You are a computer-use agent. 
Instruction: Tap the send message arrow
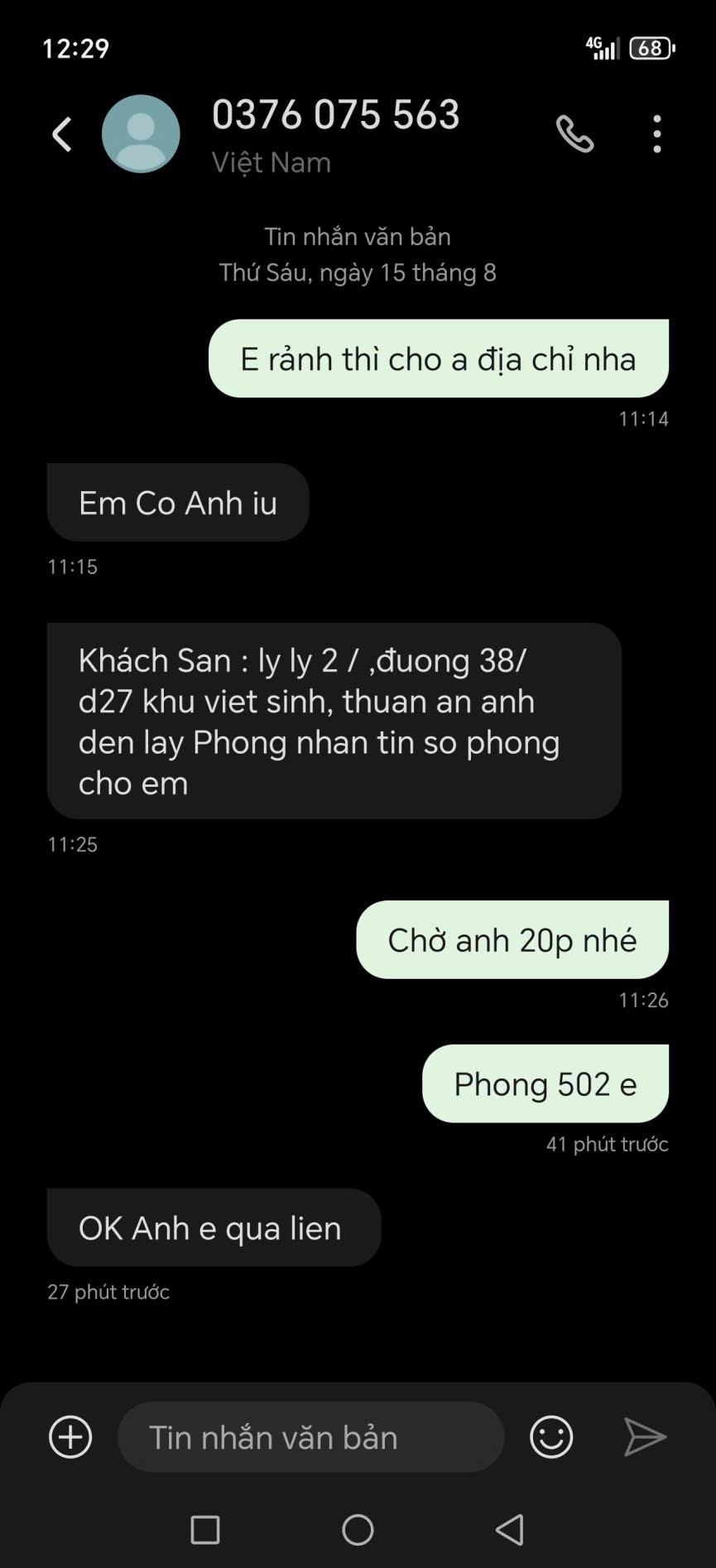pos(645,1437)
